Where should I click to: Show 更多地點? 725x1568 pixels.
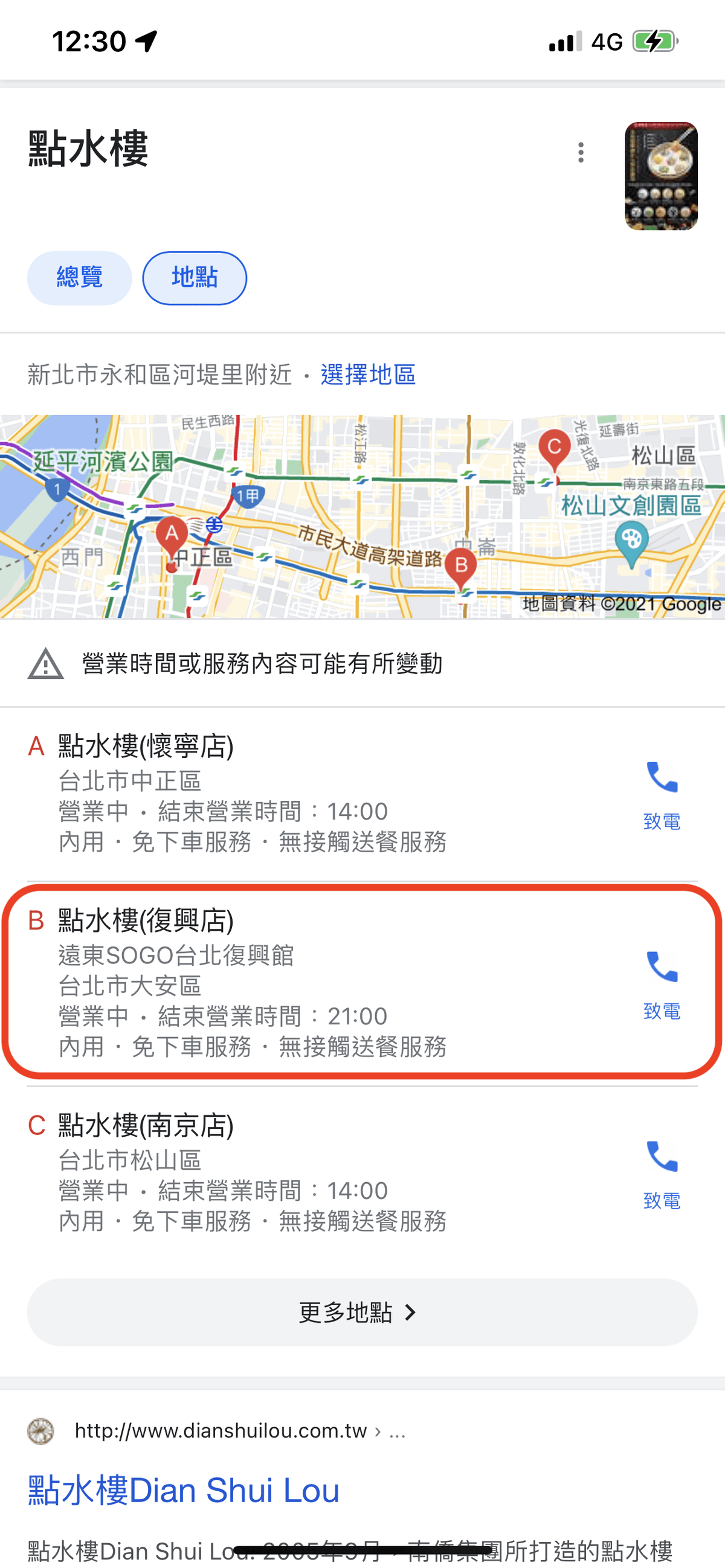(362, 1313)
